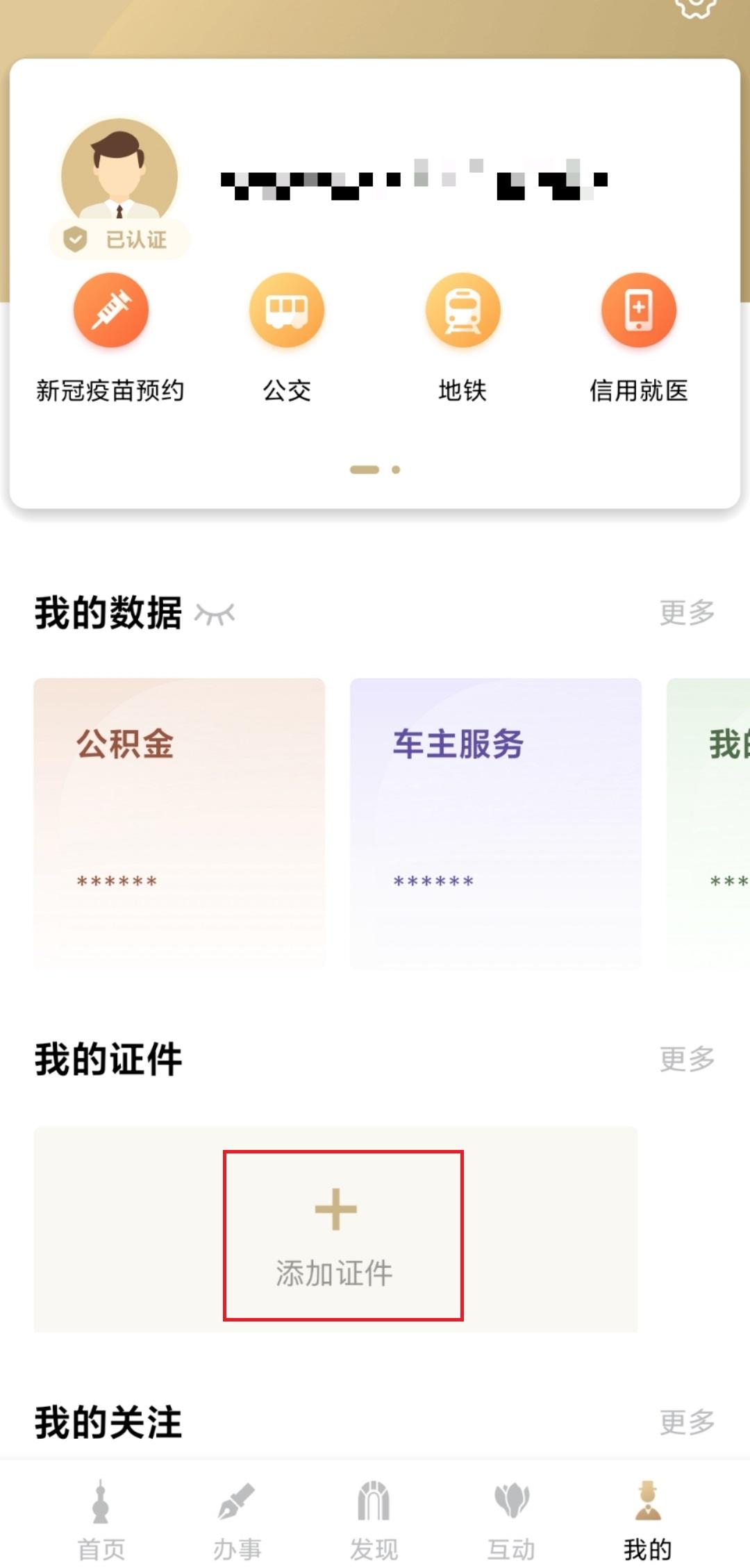Viewport: 750px width, 1568px height.
Task: Toggle visibility of 我的数据 with eye icon
Action: pos(215,614)
